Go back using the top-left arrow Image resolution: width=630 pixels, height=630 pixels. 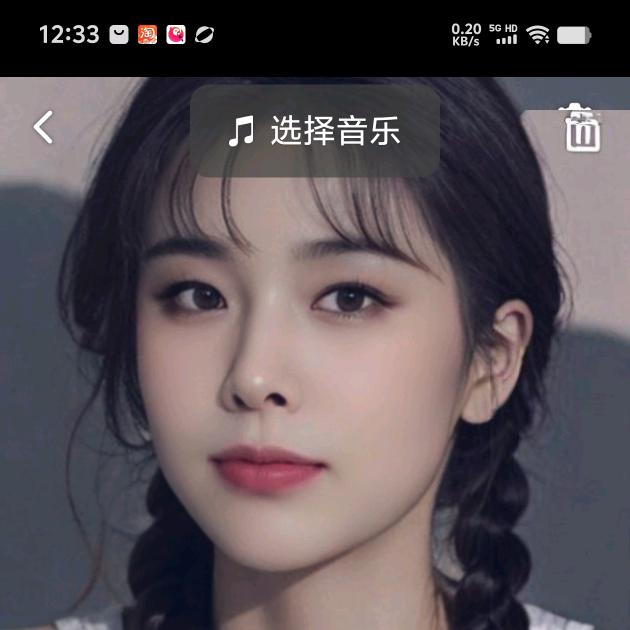(x=43, y=128)
